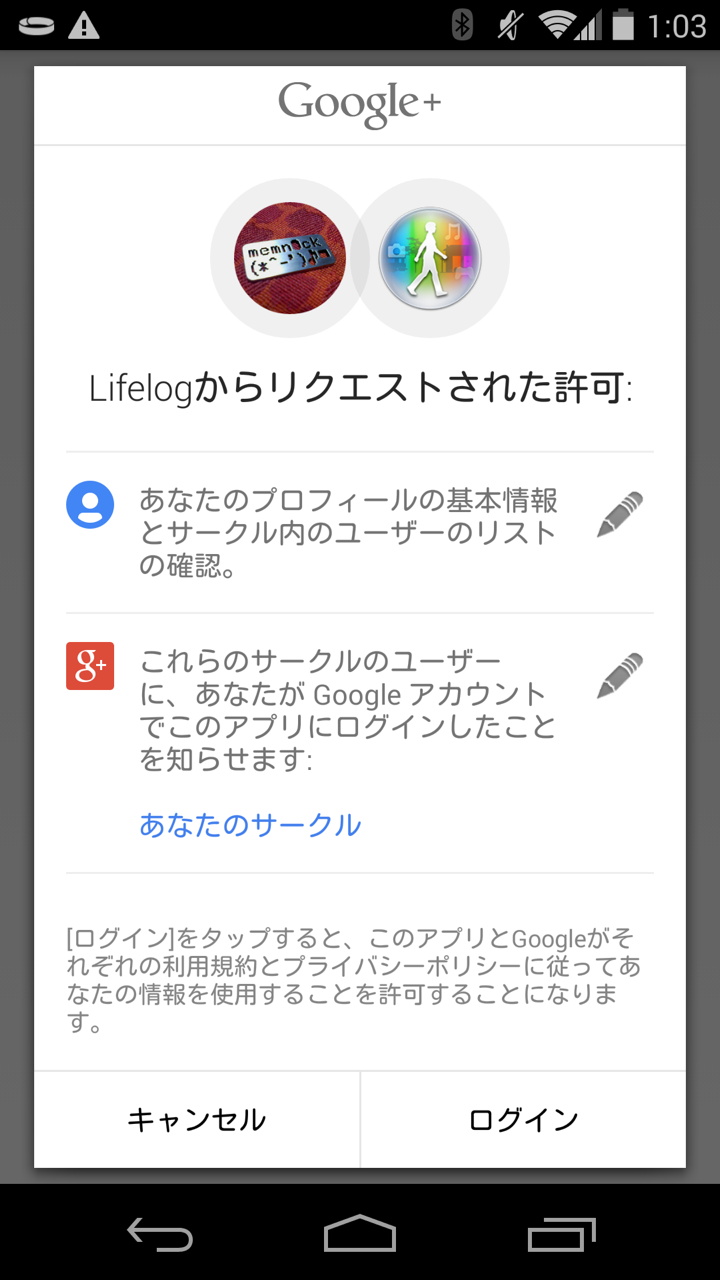The height and width of the screenshot is (1280, 720).
Task: Go to the home screen
Action: point(360,1234)
